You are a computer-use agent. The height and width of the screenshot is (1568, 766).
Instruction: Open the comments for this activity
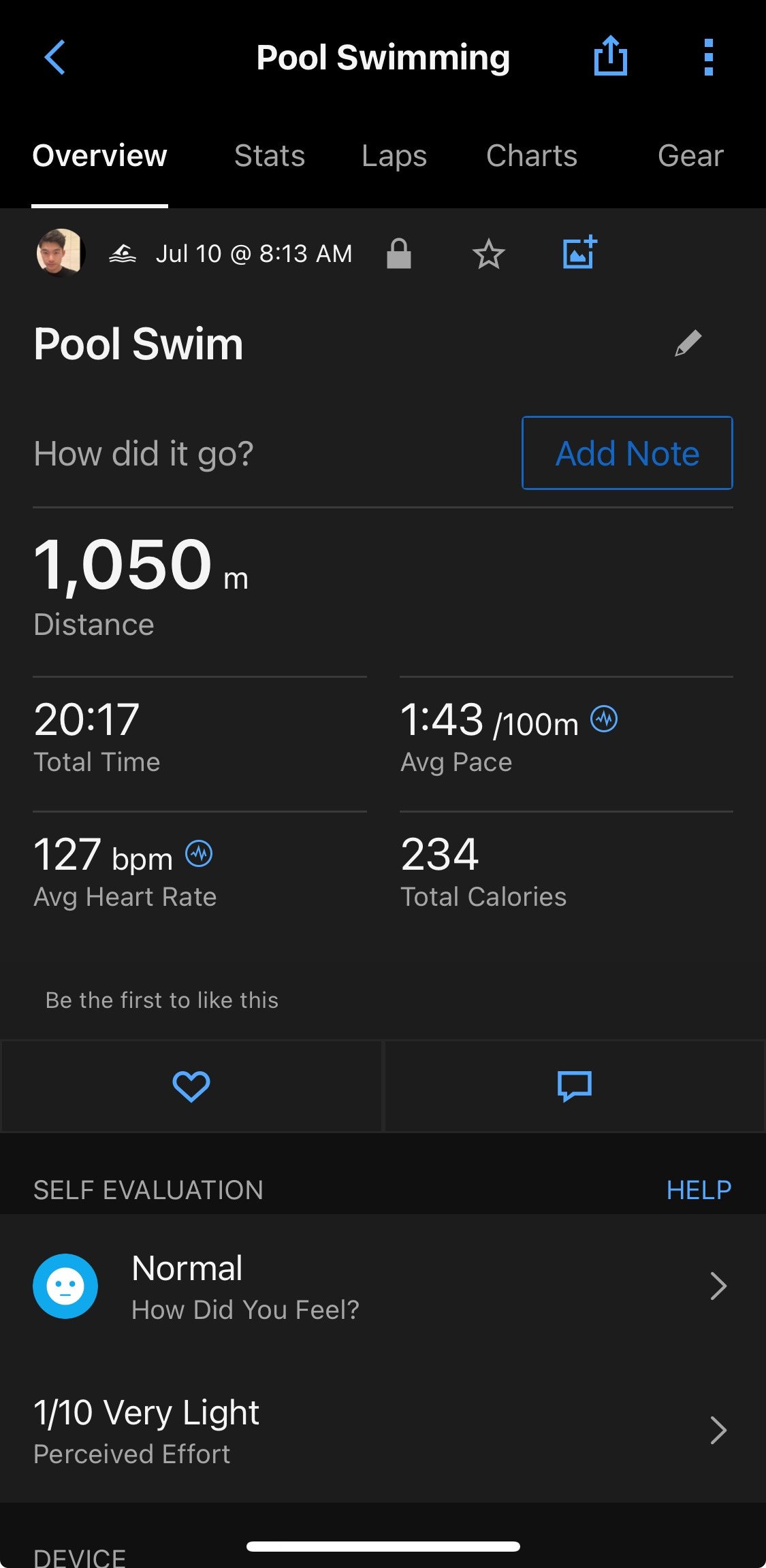pyautogui.click(x=575, y=1086)
